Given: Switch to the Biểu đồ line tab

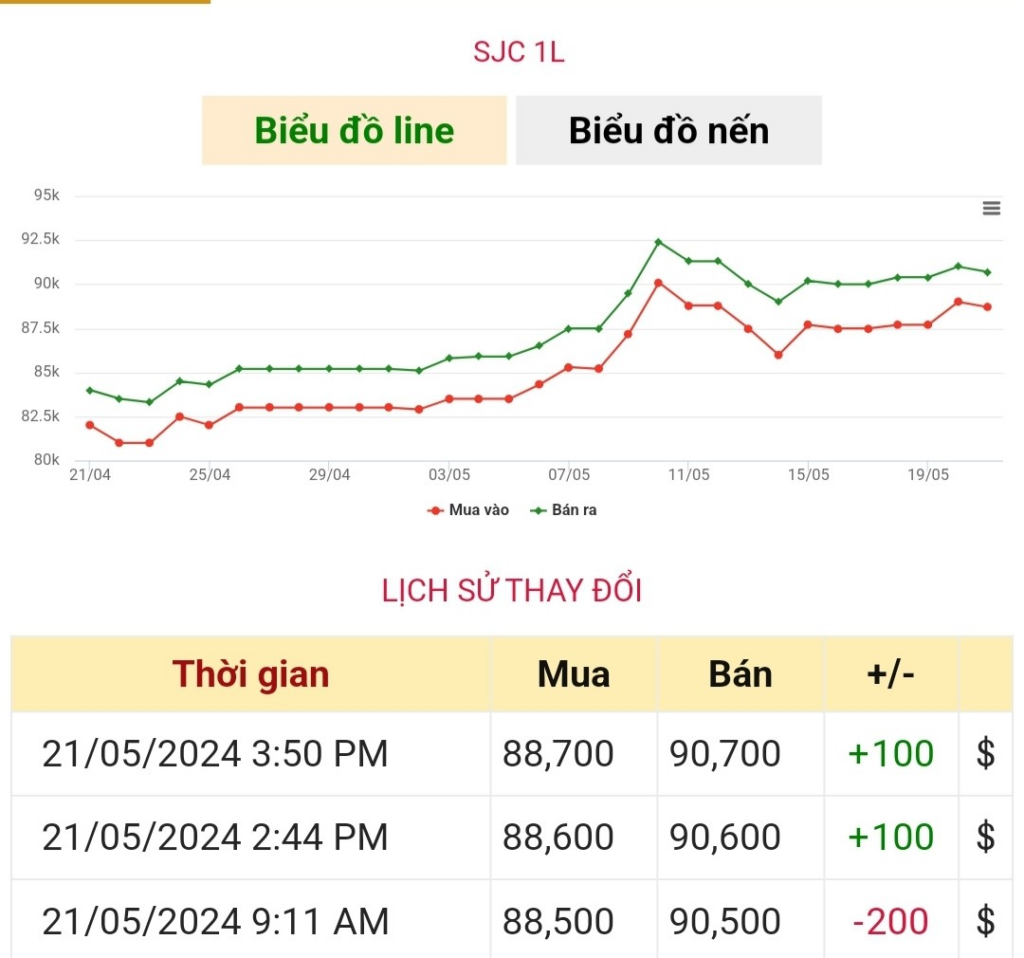Looking at the screenshot, I should pyautogui.click(x=354, y=130).
